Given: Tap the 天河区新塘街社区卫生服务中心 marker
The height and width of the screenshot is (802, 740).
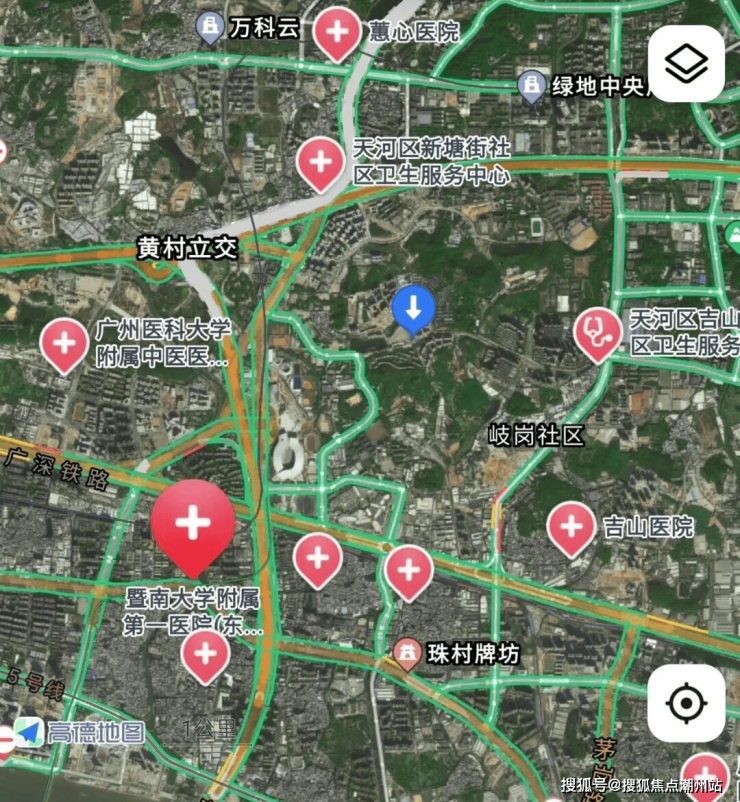Looking at the screenshot, I should click(321, 162).
